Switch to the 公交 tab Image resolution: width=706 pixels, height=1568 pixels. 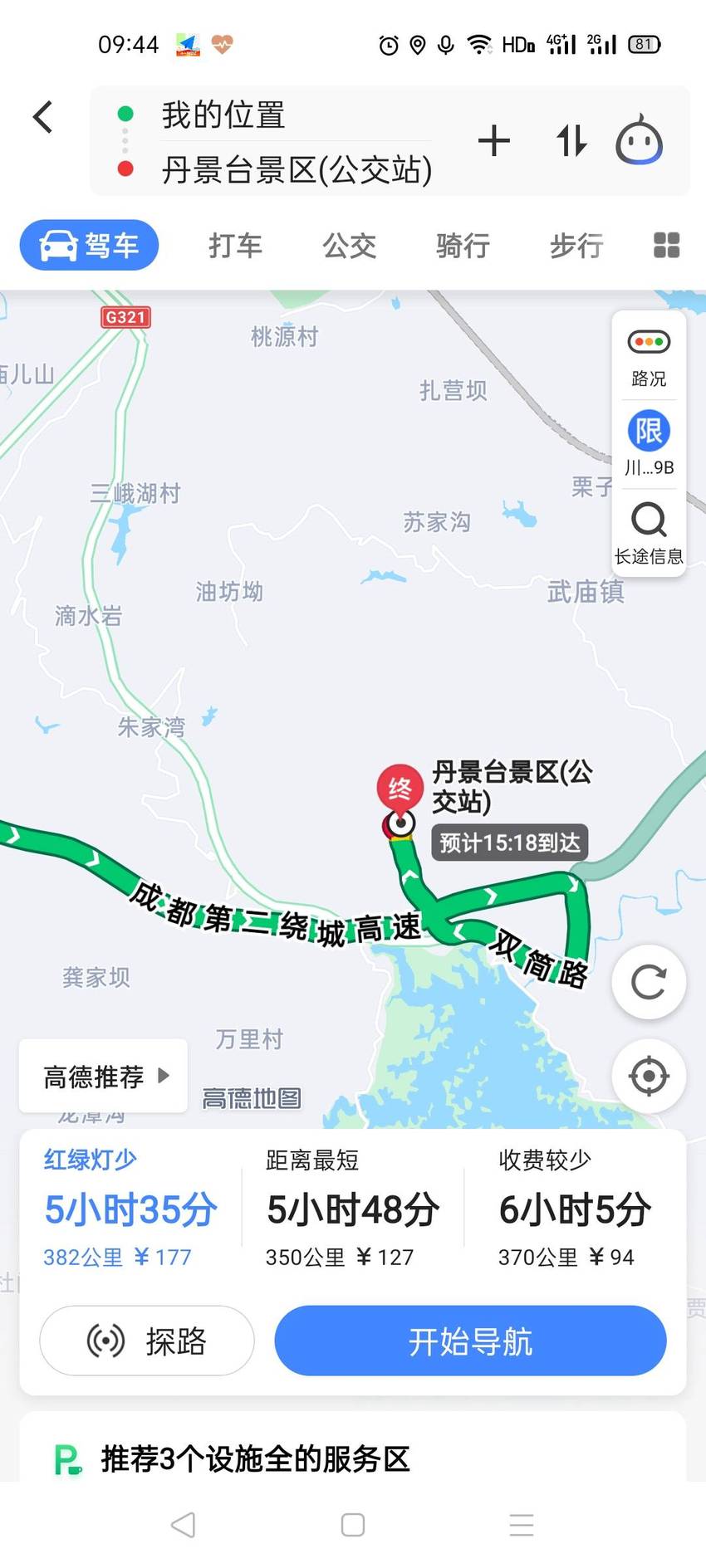349,245
